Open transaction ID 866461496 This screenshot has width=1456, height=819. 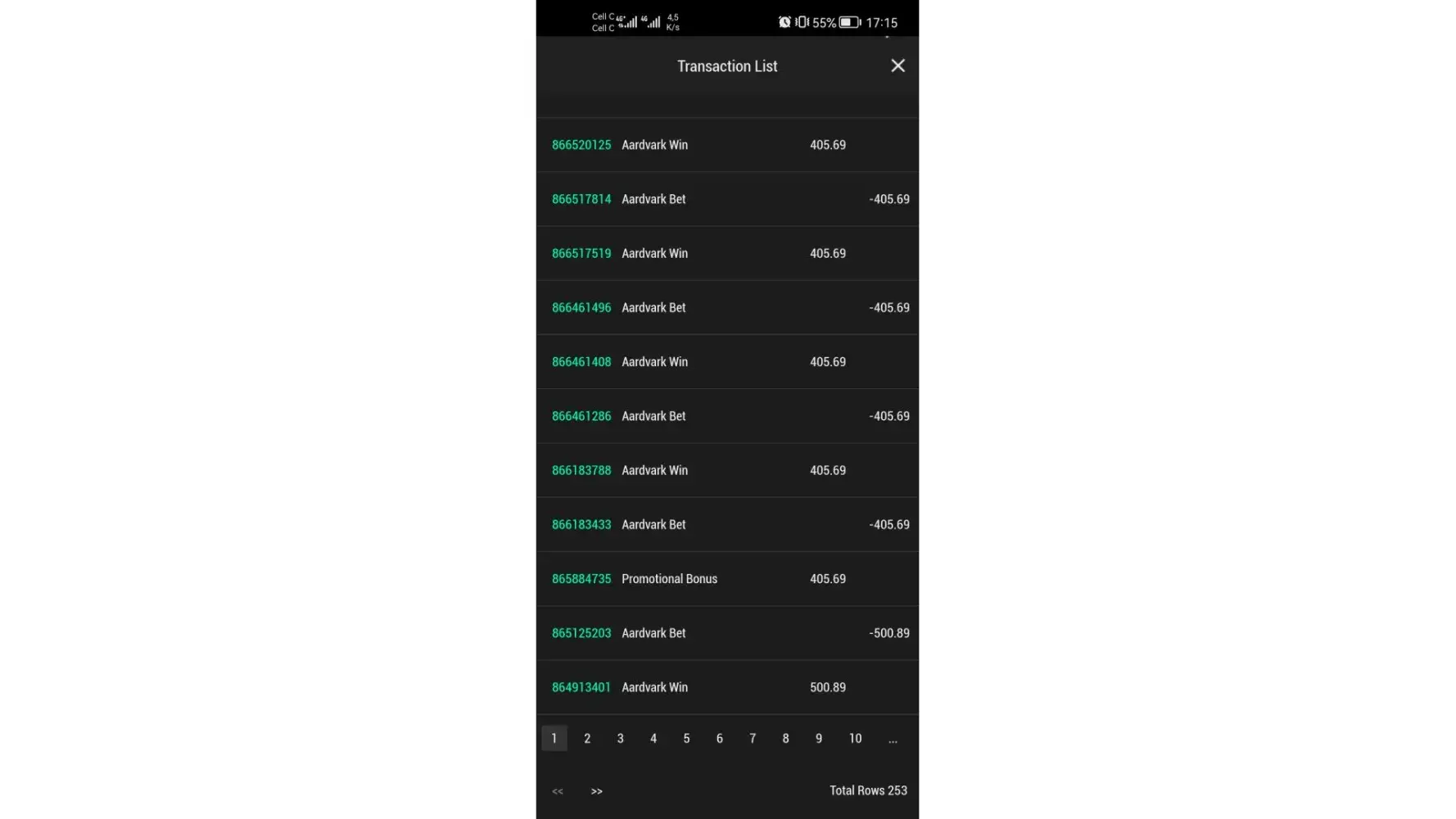(x=581, y=308)
